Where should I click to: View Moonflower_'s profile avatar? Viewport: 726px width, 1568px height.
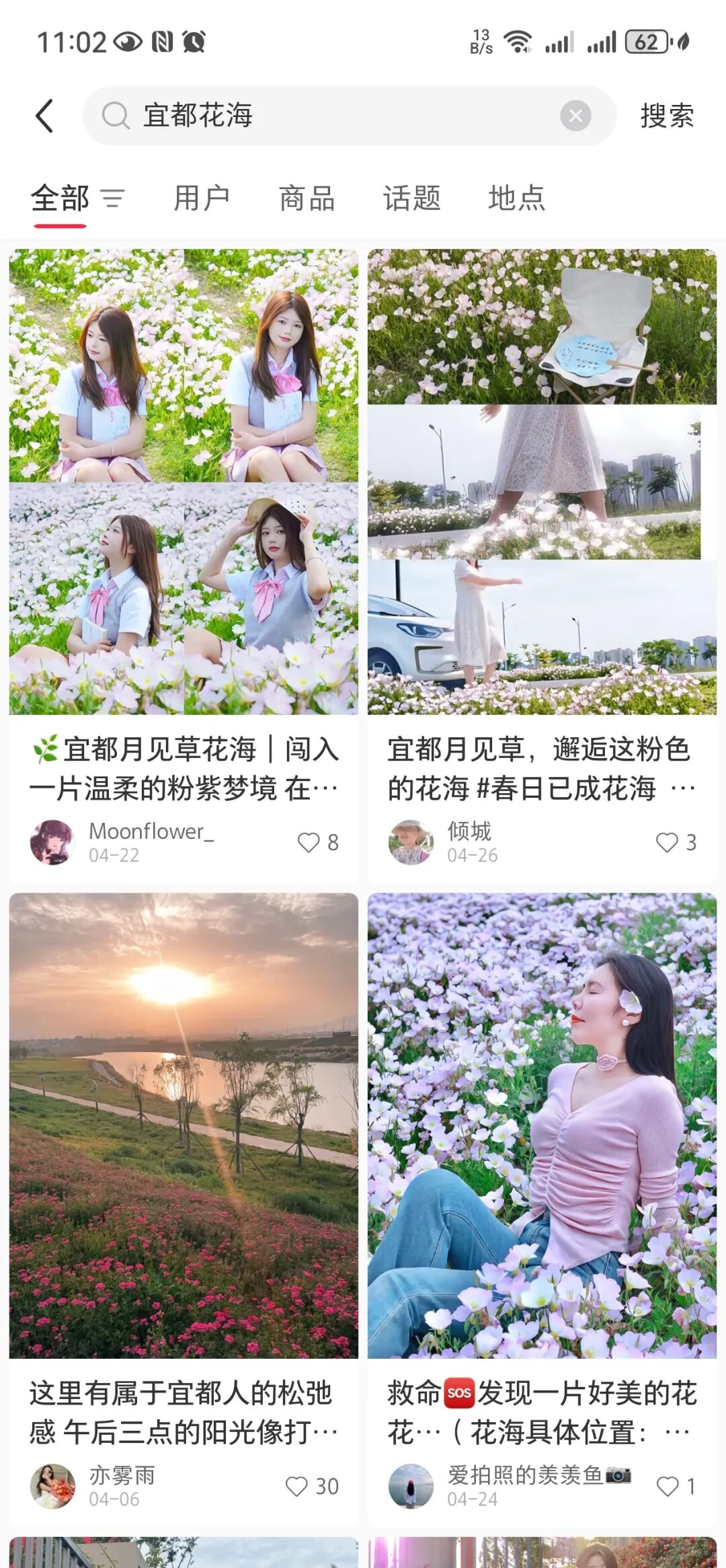pos(52,842)
